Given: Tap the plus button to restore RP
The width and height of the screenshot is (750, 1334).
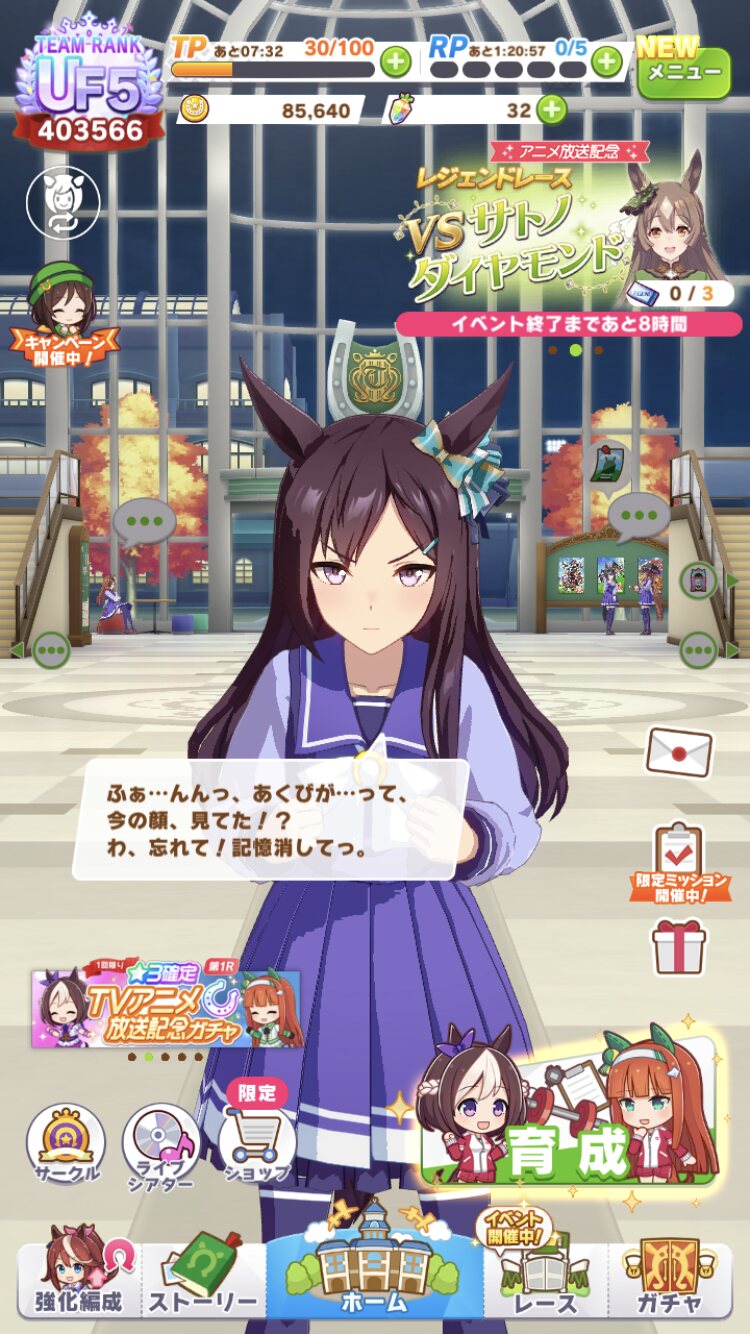Looking at the screenshot, I should pyautogui.click(x=606, y=62).
